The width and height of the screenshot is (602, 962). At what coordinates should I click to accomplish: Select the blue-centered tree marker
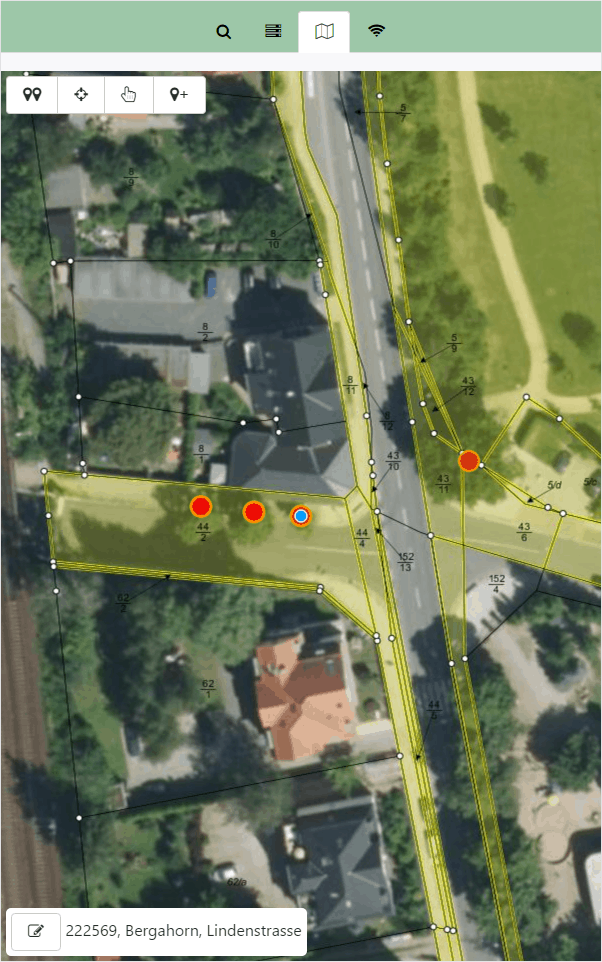tap(300, 516)
